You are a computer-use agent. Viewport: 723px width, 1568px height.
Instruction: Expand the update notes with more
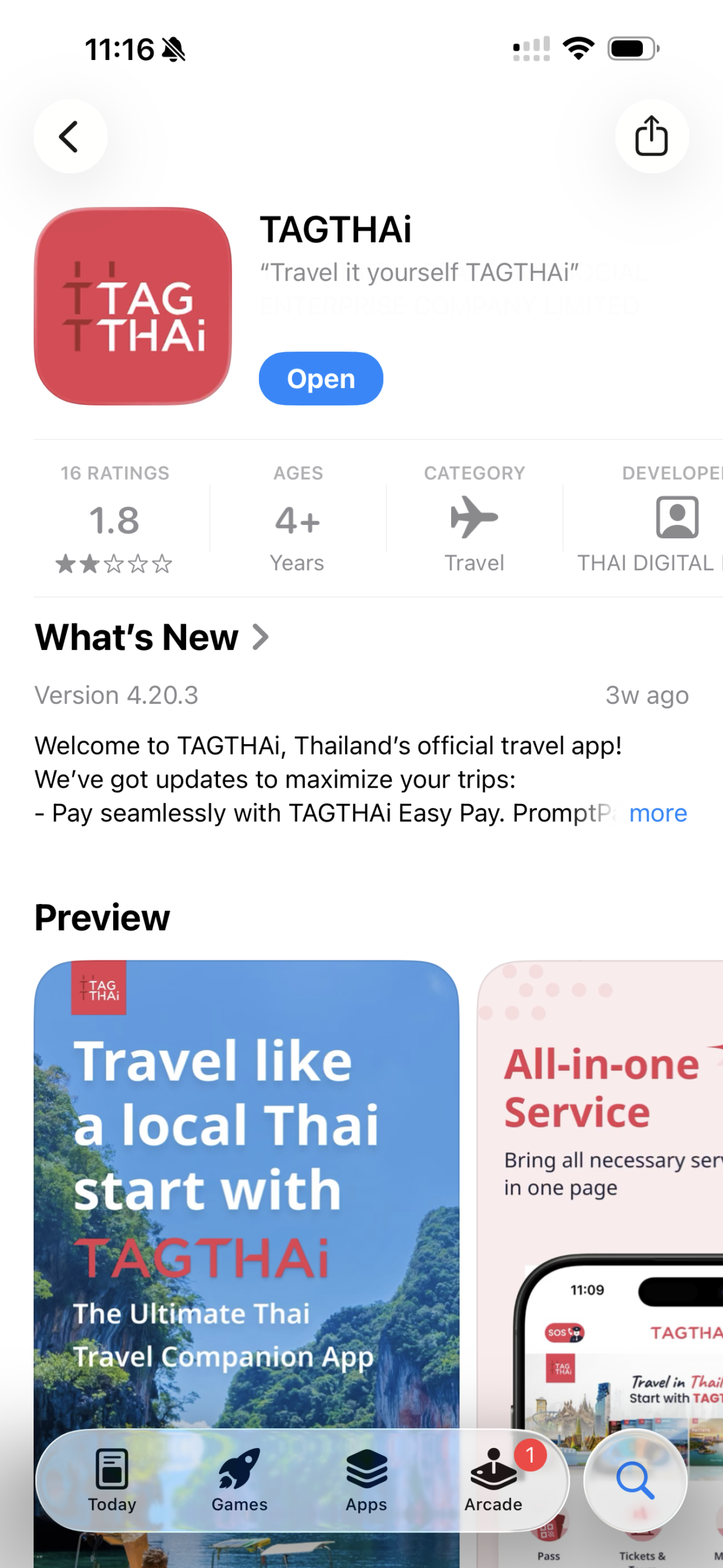pos(657,813)
